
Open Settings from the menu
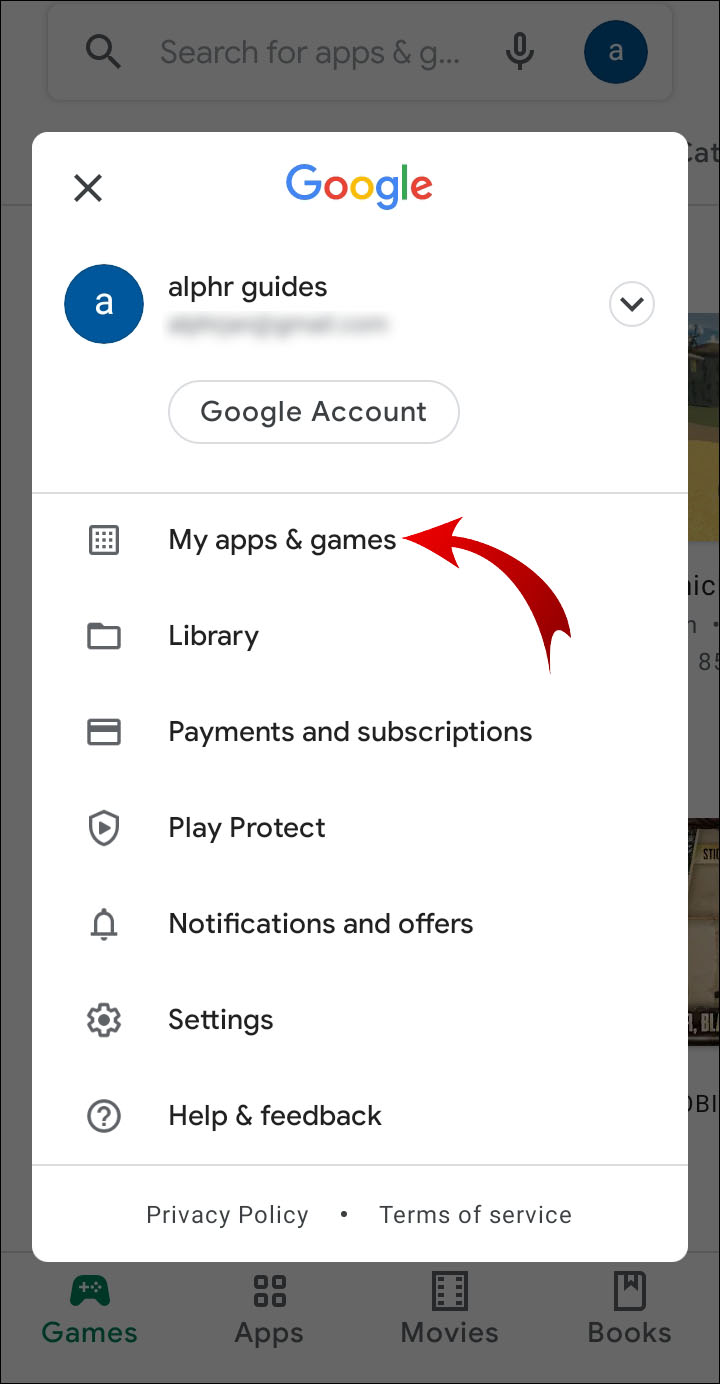220,1020
